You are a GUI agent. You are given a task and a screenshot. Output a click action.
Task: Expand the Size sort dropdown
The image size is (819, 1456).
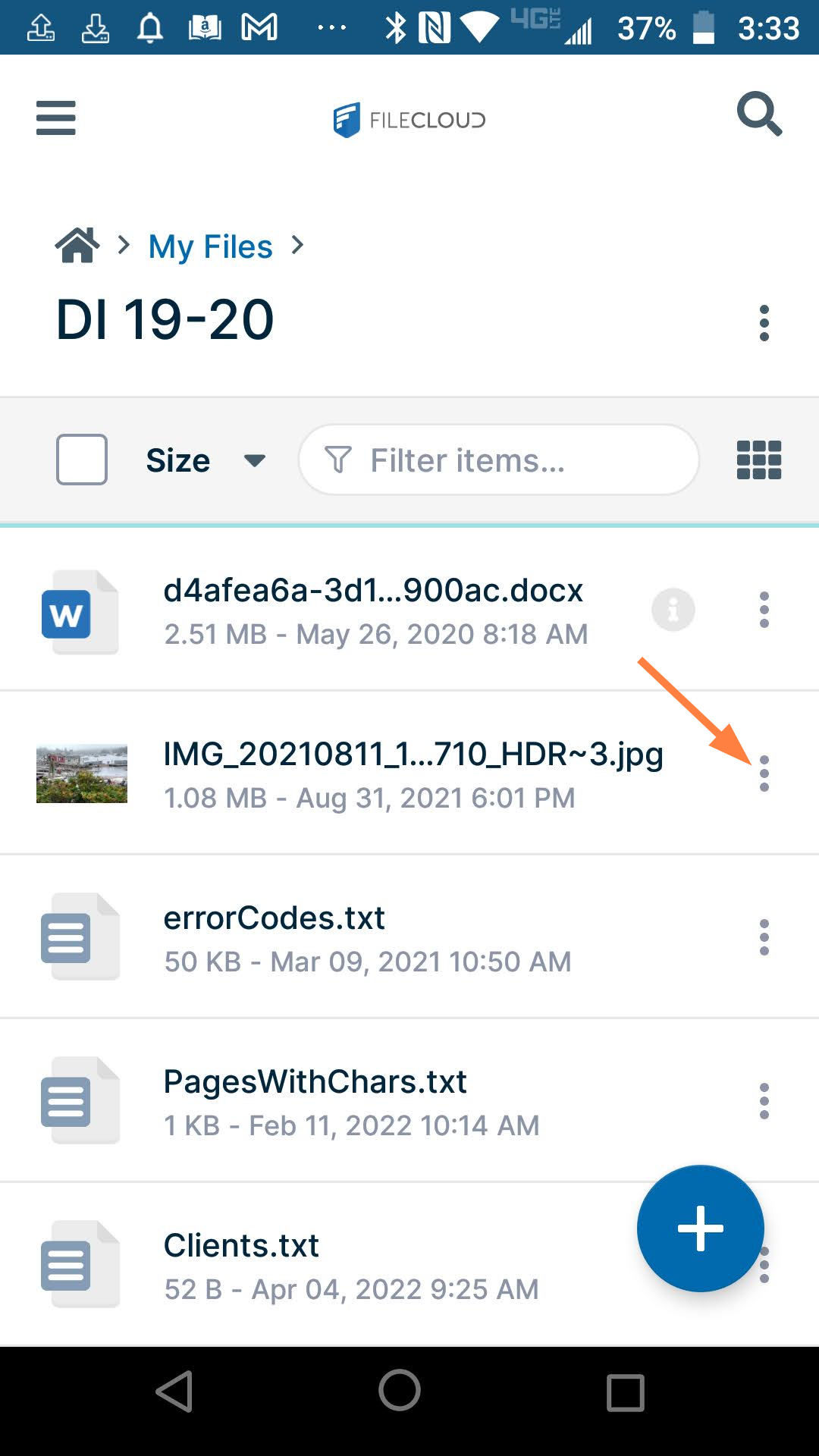205,460
